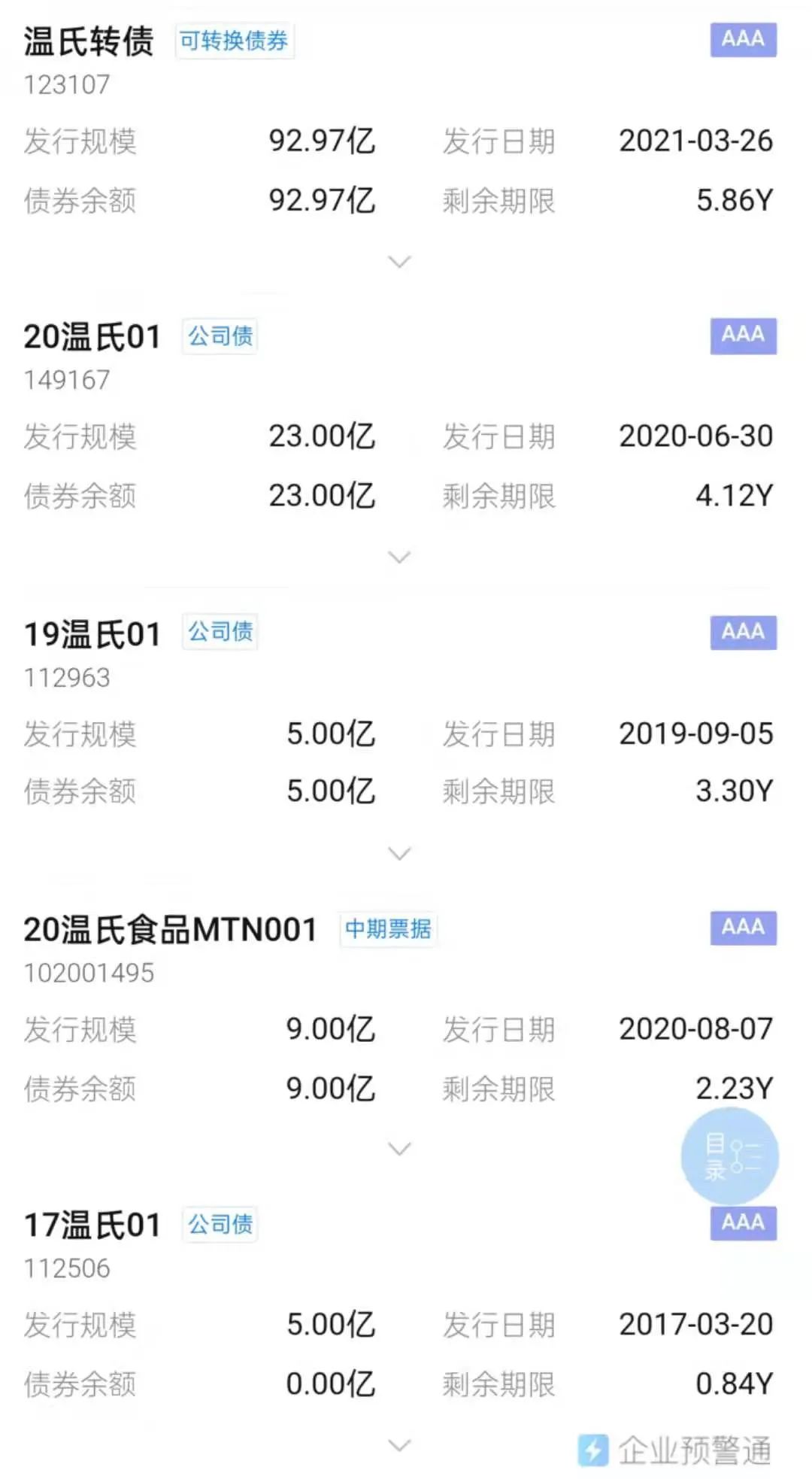Click AAA rating badge for 20温氏01
Image resolution: width=812 pixels, height=1479 pixels.
point(742,336)
